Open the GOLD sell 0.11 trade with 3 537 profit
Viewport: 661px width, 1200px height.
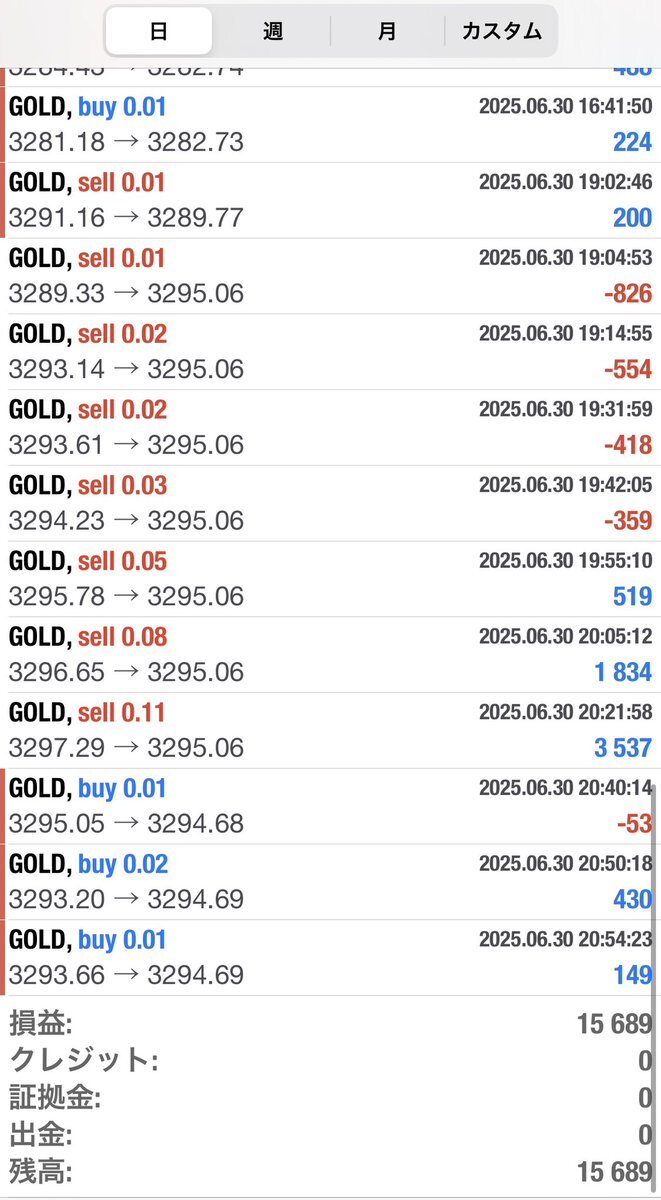330,731
